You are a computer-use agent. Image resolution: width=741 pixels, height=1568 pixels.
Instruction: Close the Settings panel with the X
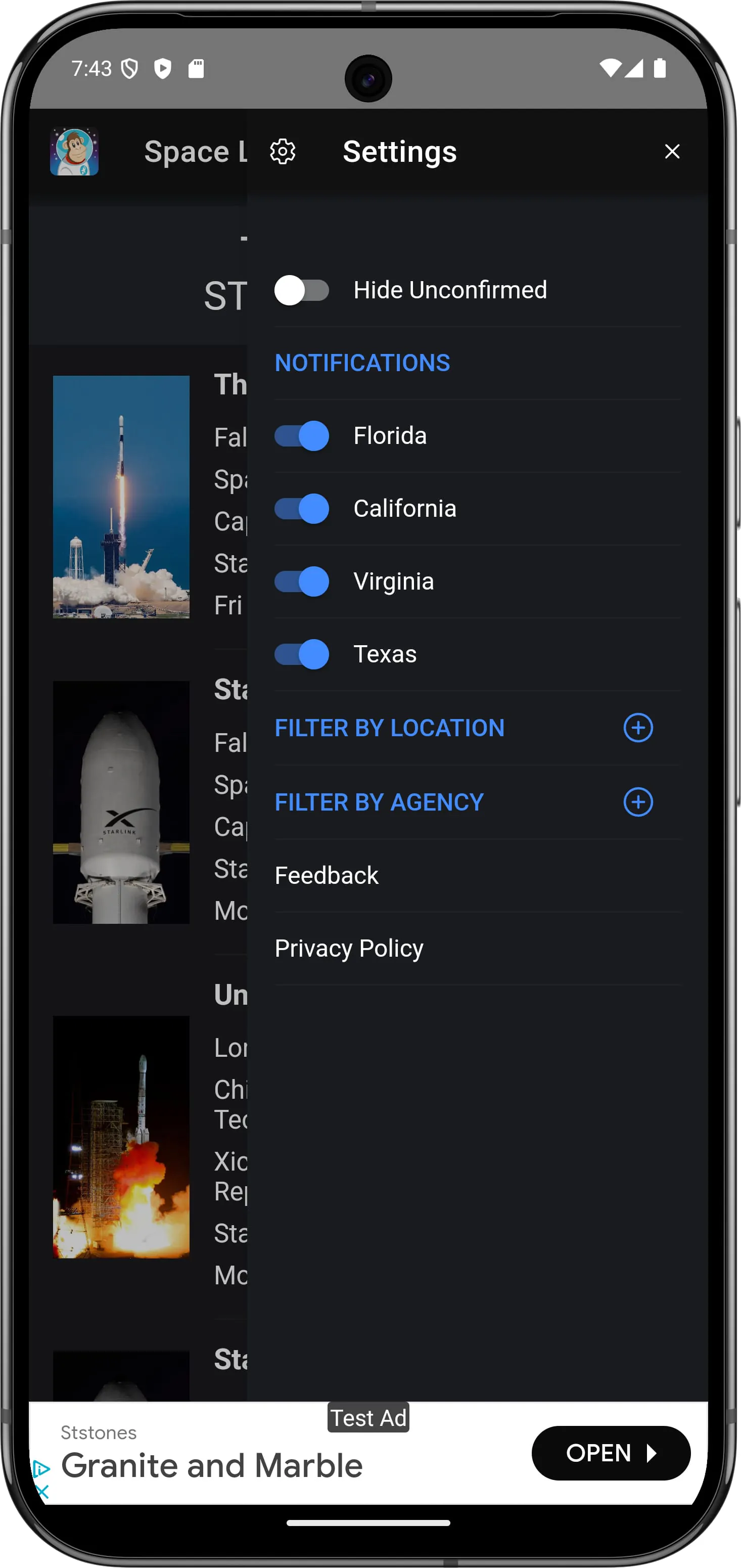coord(672,152)
